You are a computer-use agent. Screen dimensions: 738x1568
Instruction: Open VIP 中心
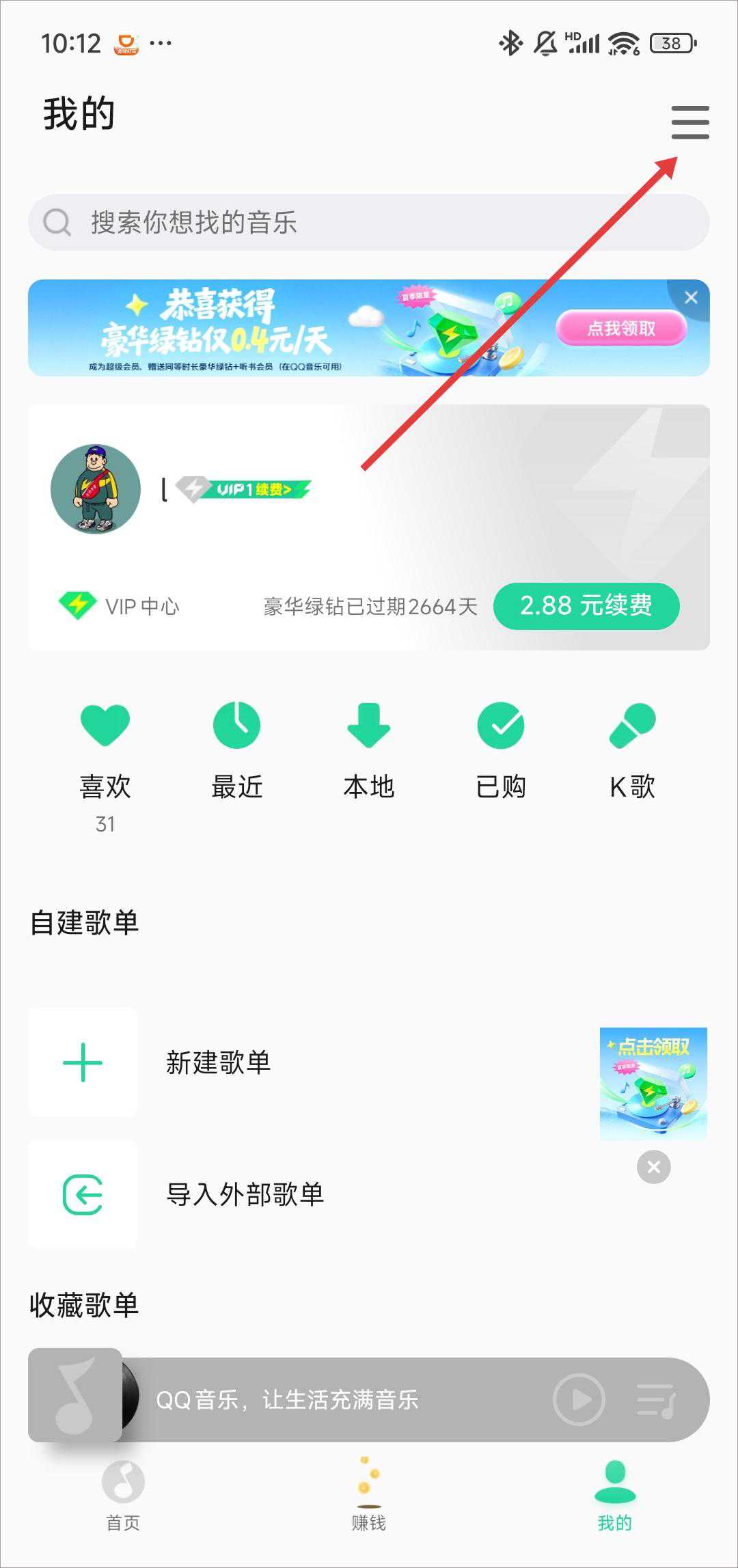120,606
